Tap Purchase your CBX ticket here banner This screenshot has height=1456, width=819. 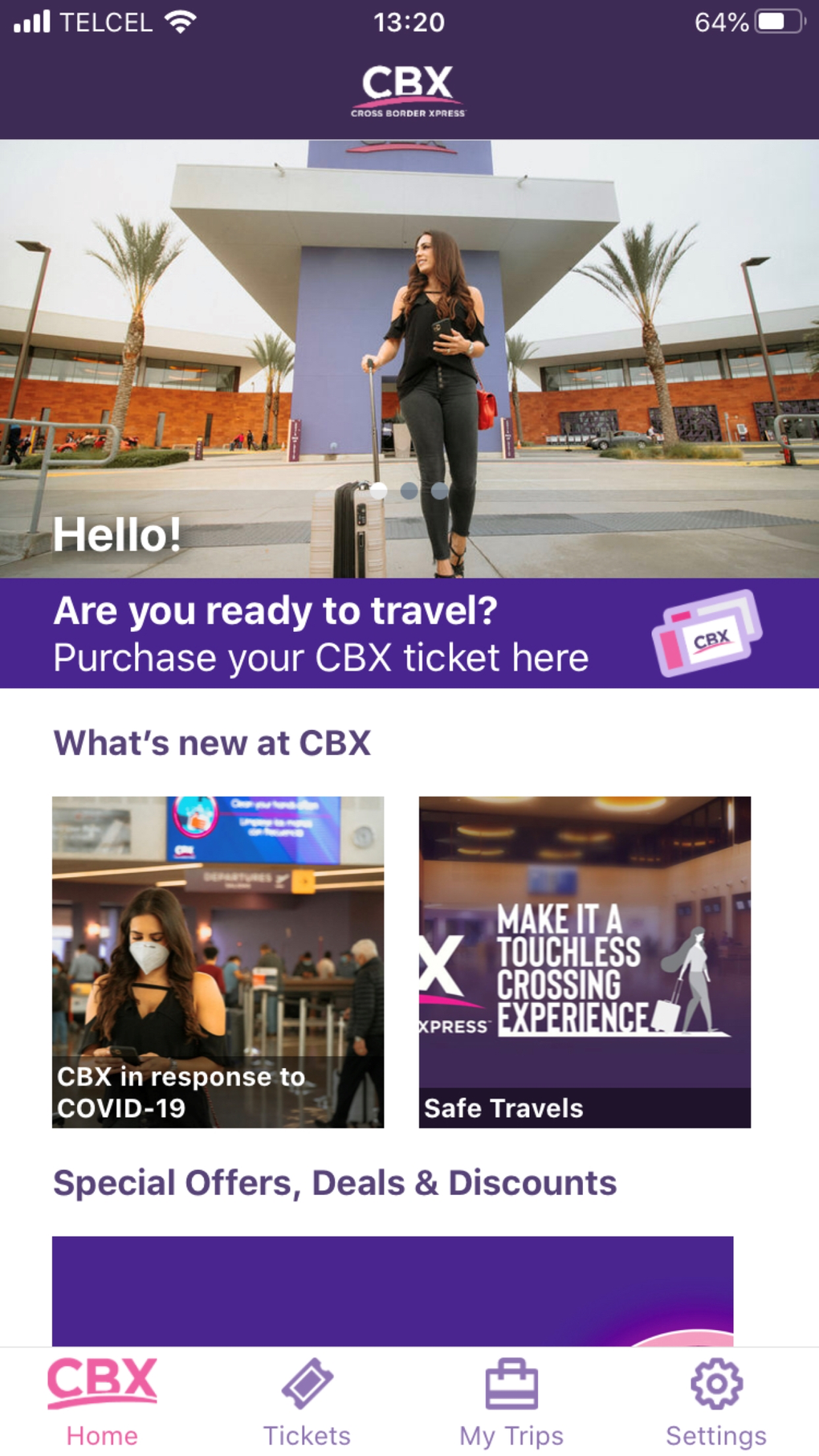(x=320, y=634)
